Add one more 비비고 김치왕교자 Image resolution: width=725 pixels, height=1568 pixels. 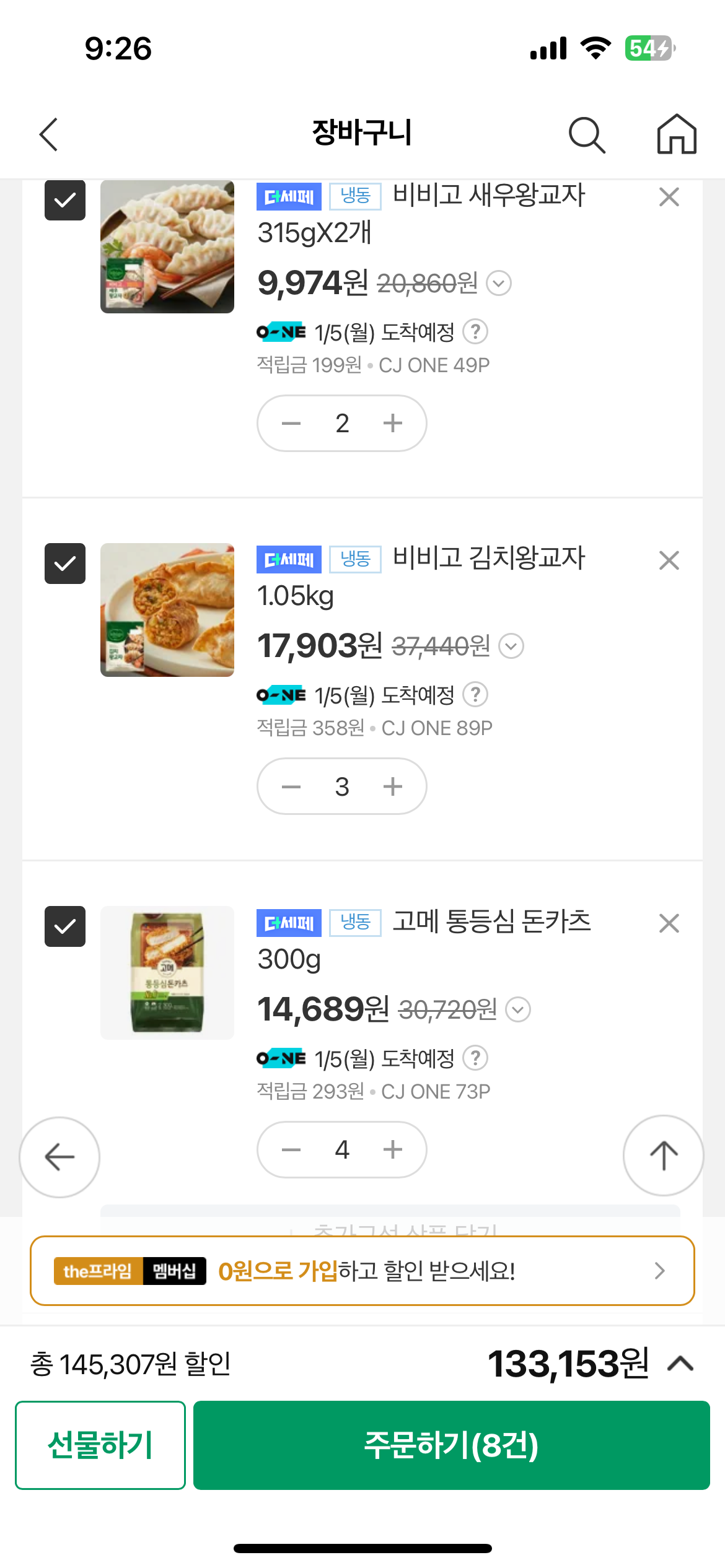click(x=393, y=786)
